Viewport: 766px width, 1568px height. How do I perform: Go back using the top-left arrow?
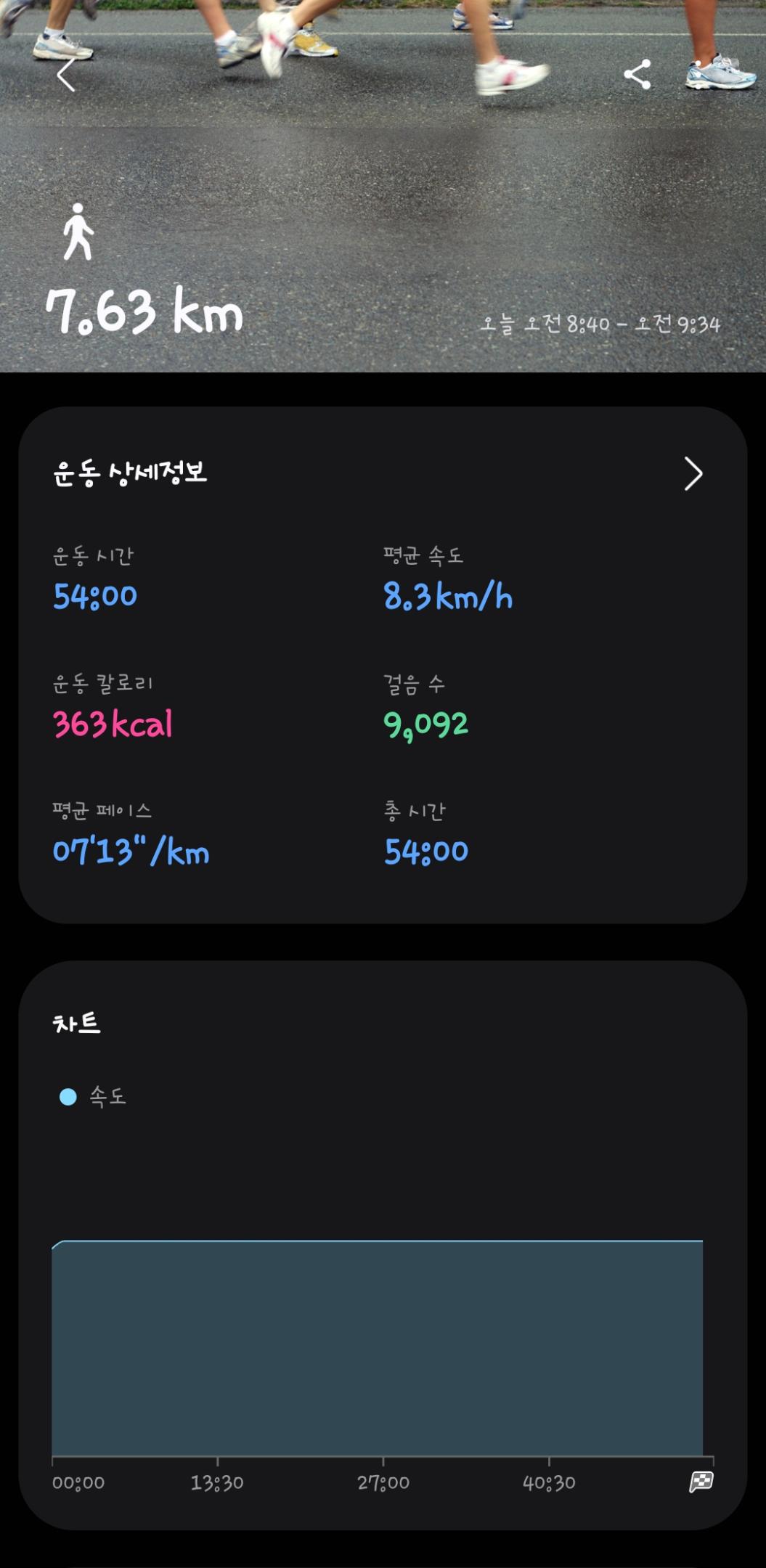click(66, 75)
